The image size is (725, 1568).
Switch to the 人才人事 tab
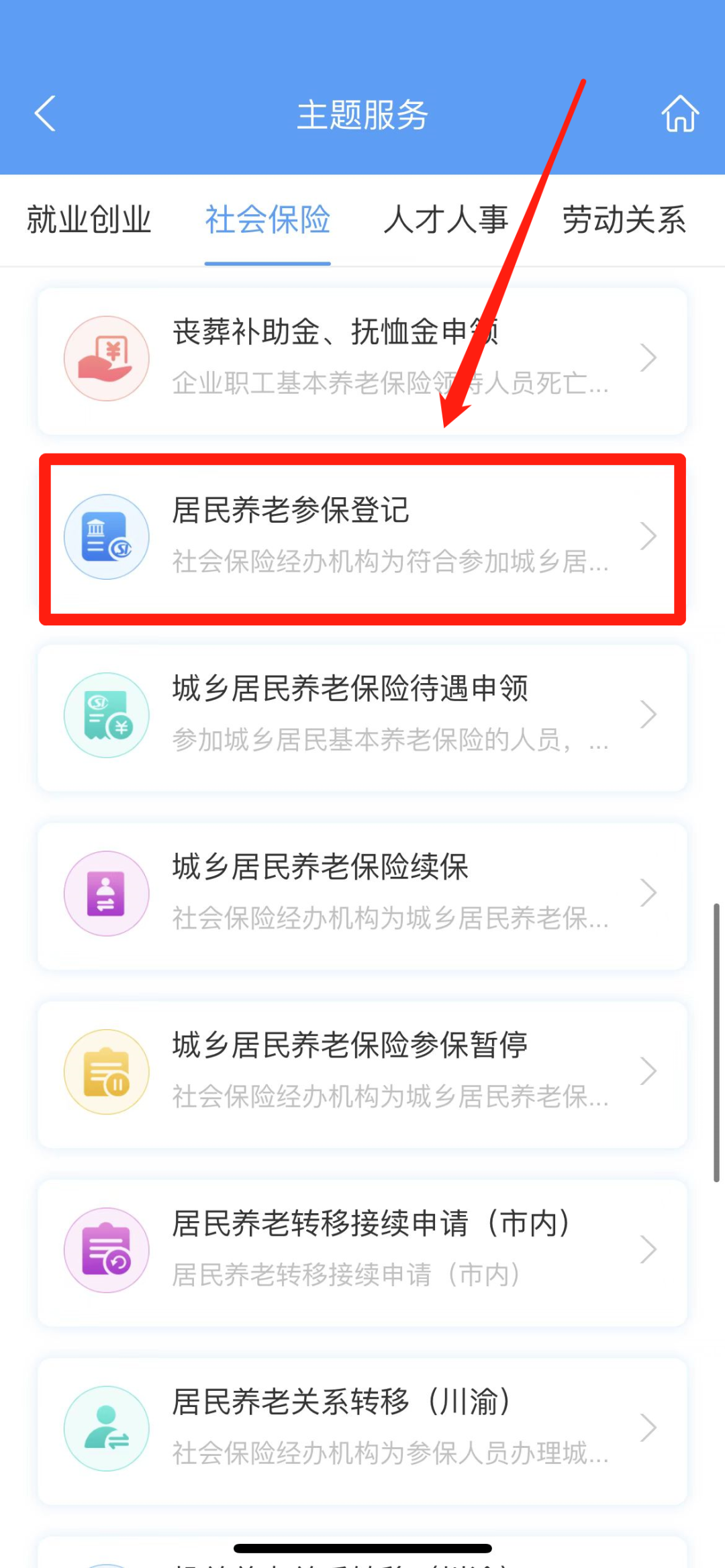pyautogui.click(x=446, y=220)
